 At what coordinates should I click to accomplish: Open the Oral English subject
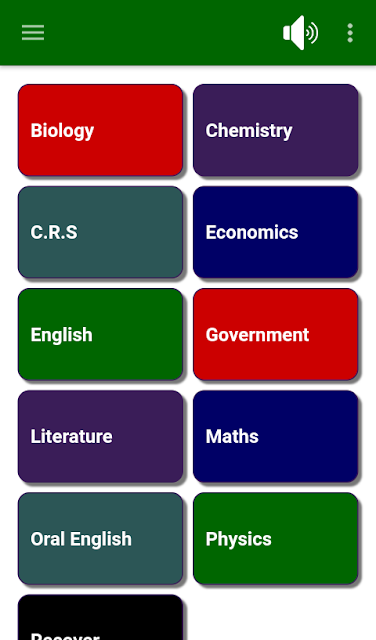(x=100, y=538)
